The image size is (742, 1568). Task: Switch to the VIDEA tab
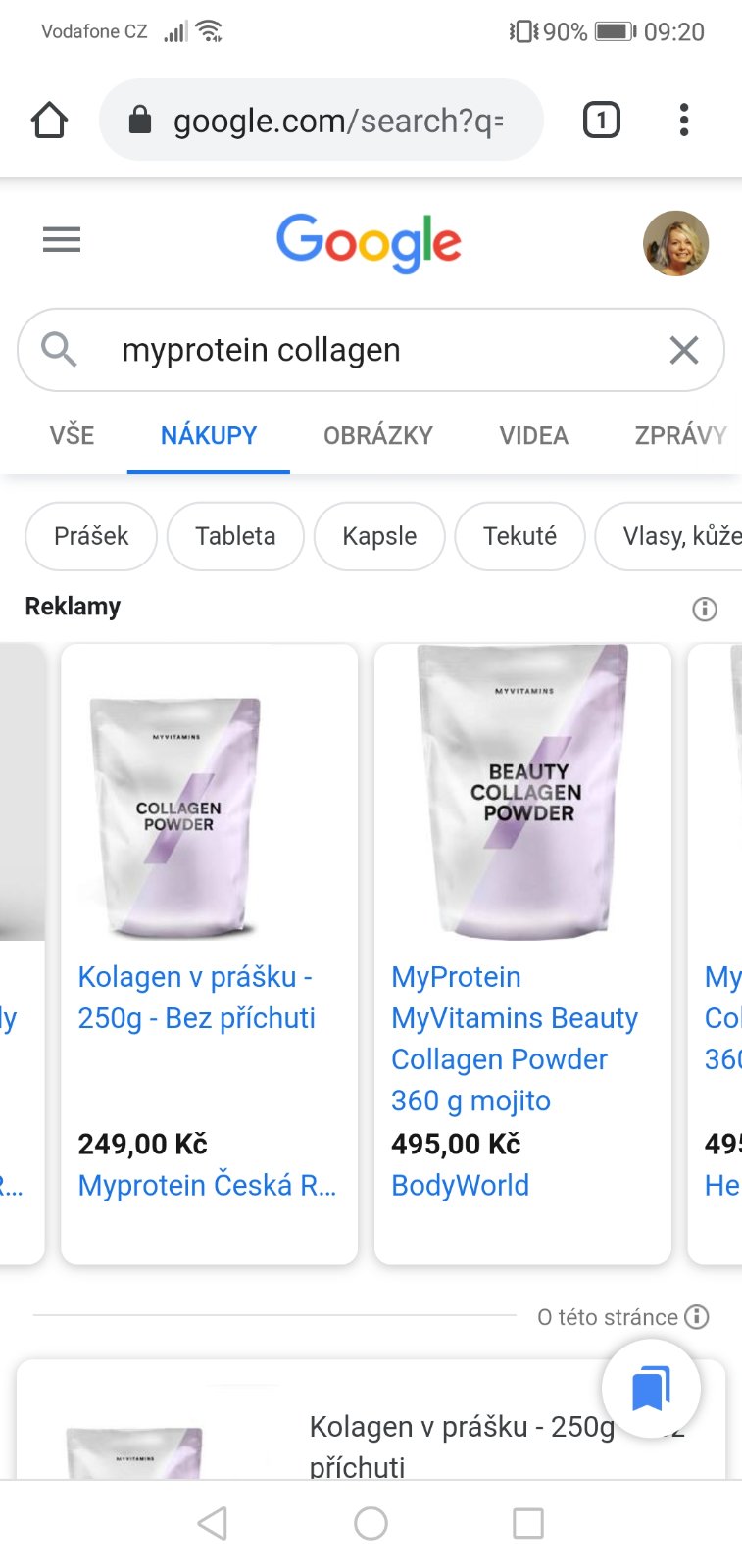coord(533,435)
